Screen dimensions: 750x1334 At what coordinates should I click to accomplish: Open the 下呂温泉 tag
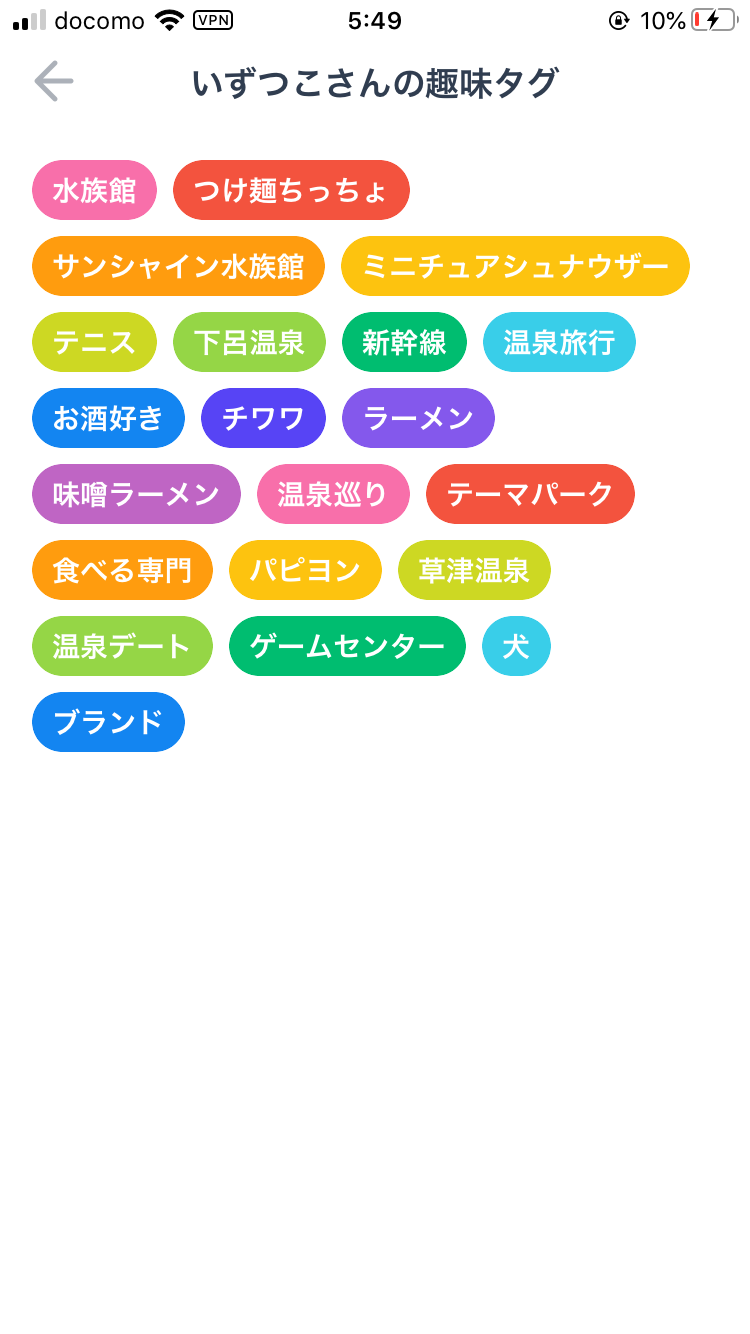tap(249, 342)
